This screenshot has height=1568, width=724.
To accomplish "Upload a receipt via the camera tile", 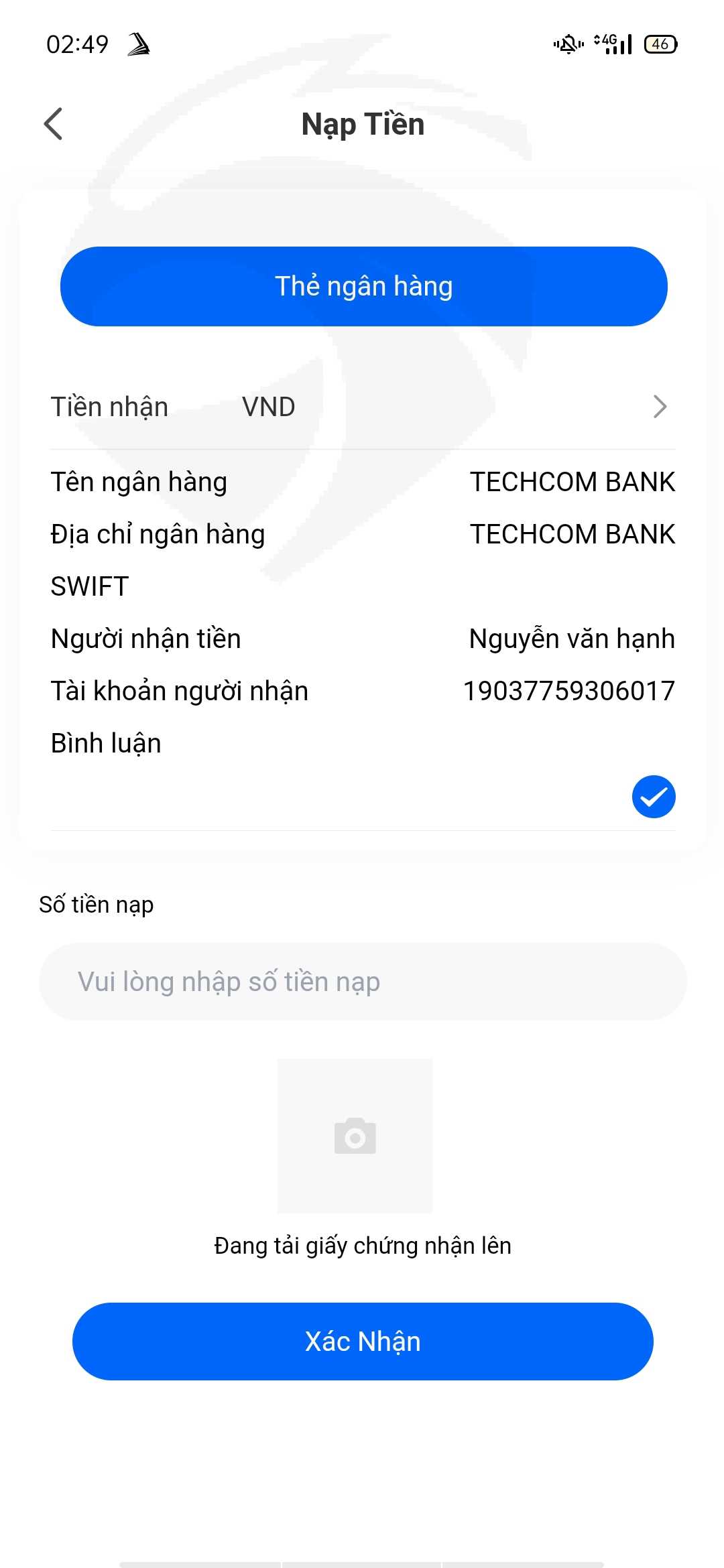I will click(355, 1136).
